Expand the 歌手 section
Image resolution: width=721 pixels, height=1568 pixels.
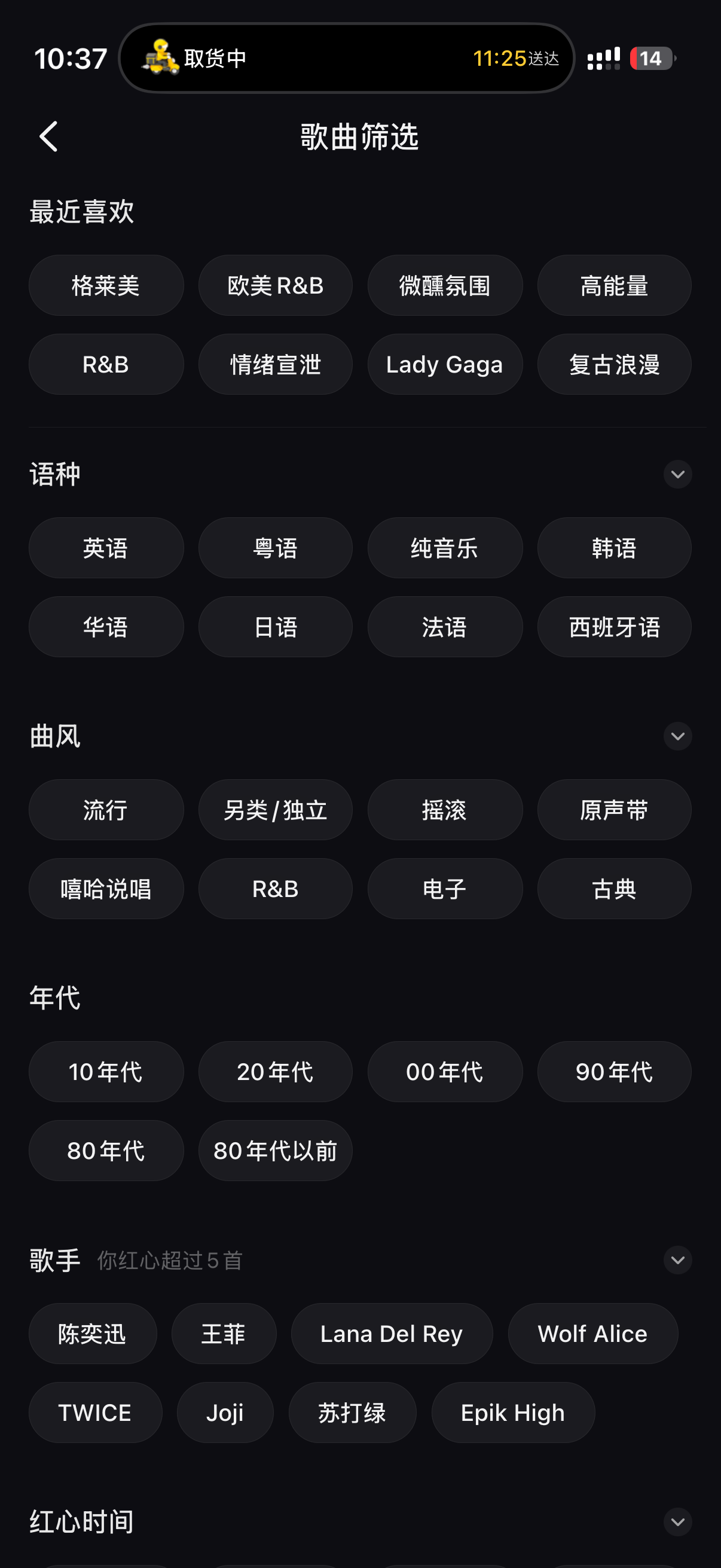(x=677, y=1260)
